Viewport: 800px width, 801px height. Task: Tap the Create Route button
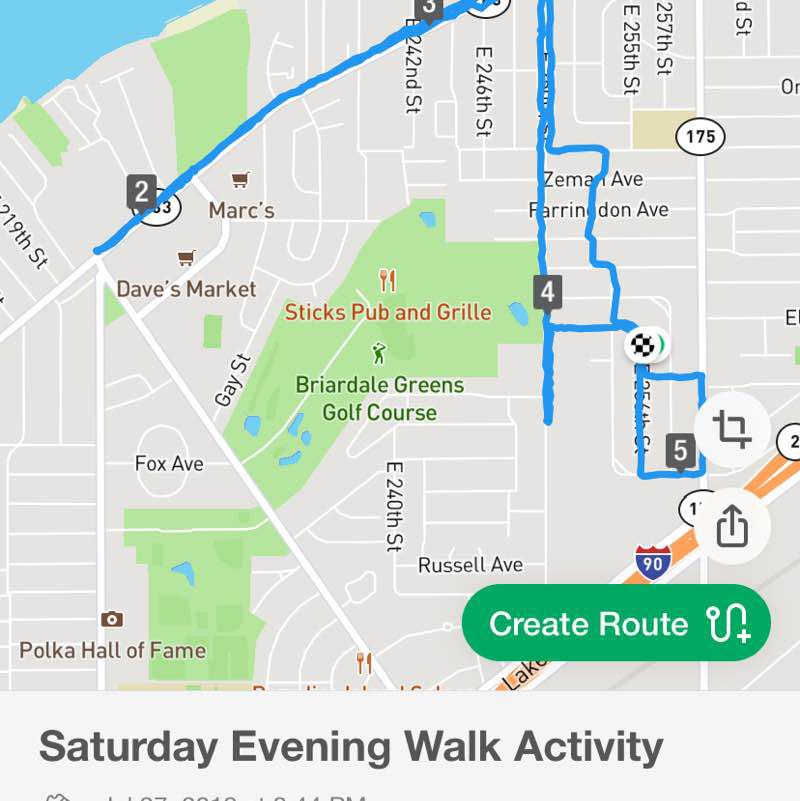click(x=616, y=624)
